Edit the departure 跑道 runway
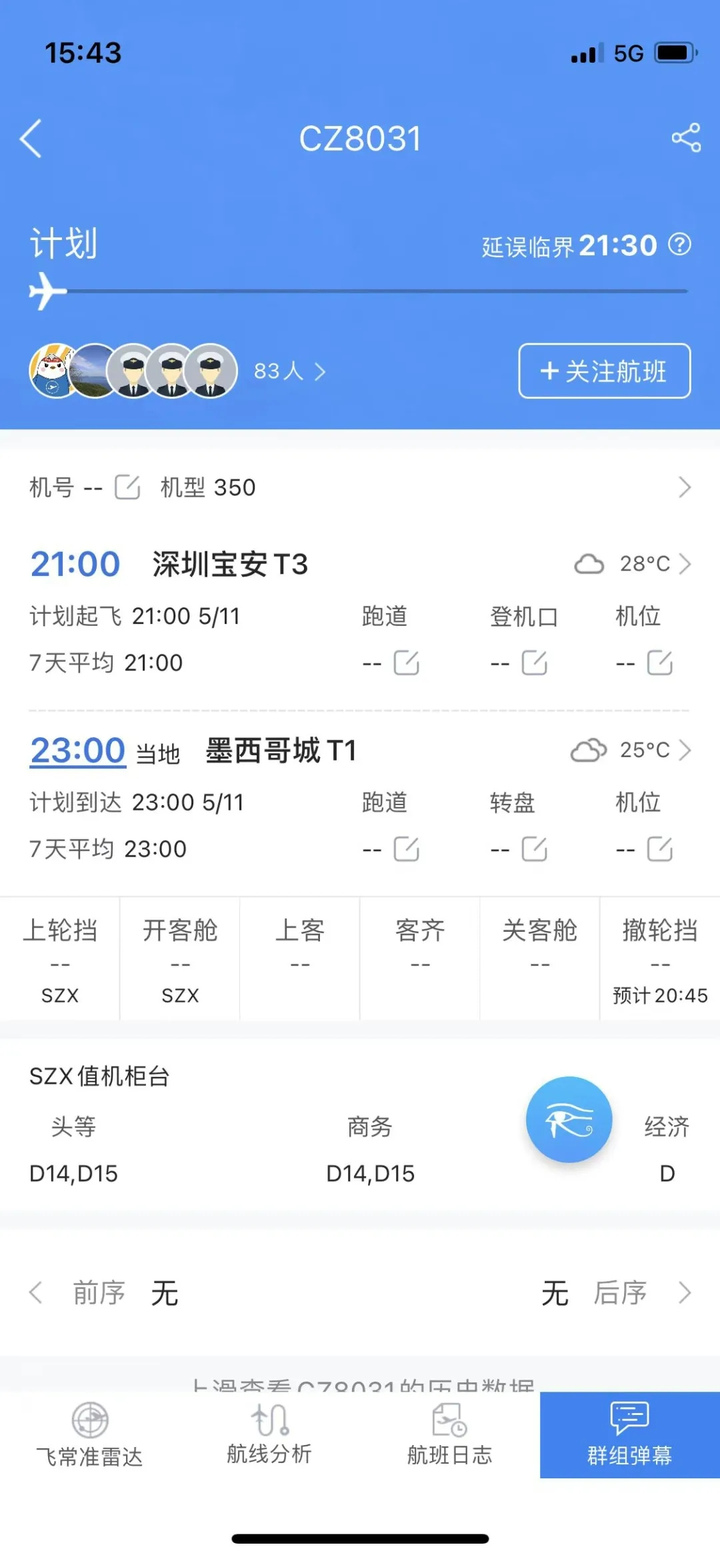Image resolution: width=720 pixels, height=1559 pixels. point(405,663)
